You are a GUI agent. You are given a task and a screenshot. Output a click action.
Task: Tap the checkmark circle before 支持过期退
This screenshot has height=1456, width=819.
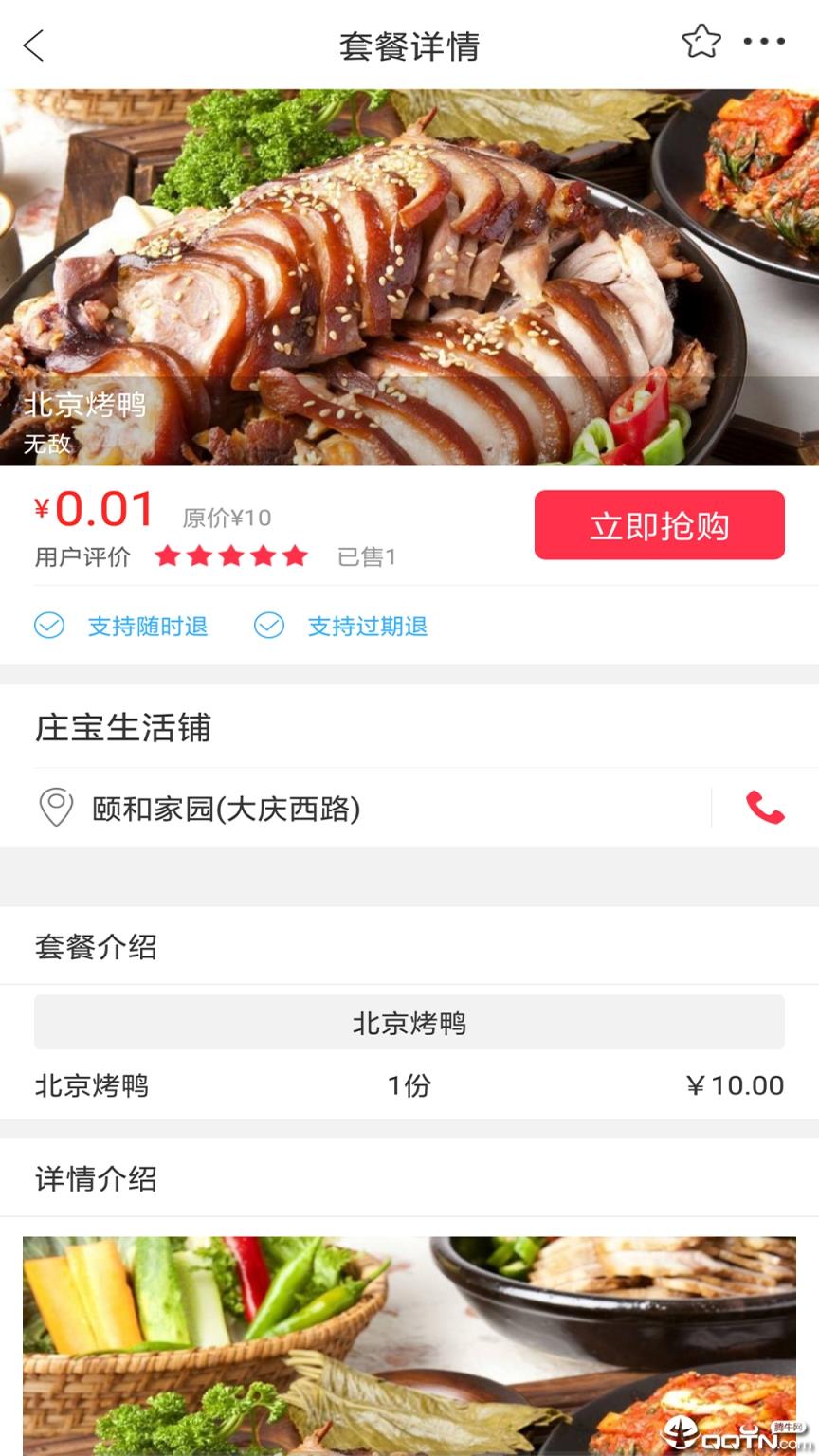click(269, 627)
